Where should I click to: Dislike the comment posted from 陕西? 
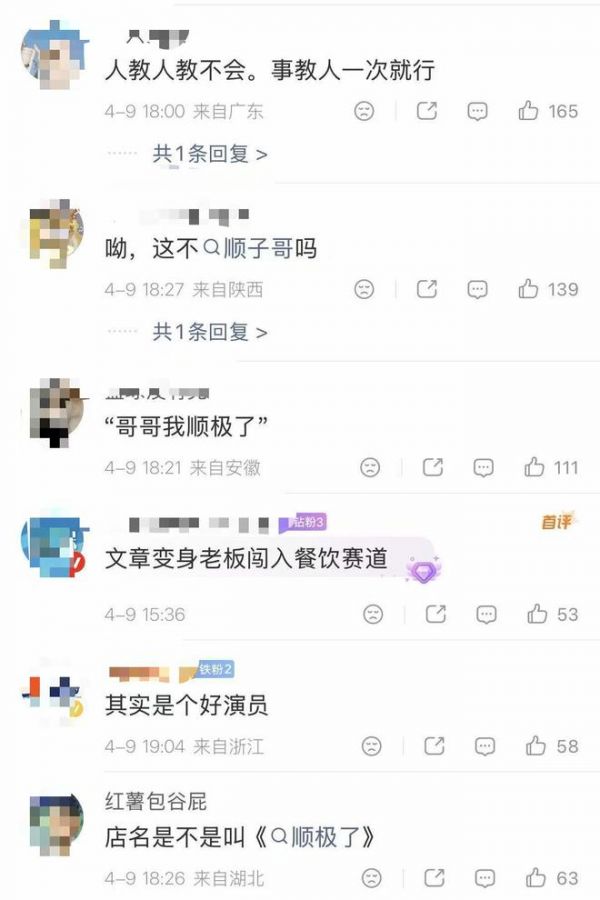click(365, 289)
